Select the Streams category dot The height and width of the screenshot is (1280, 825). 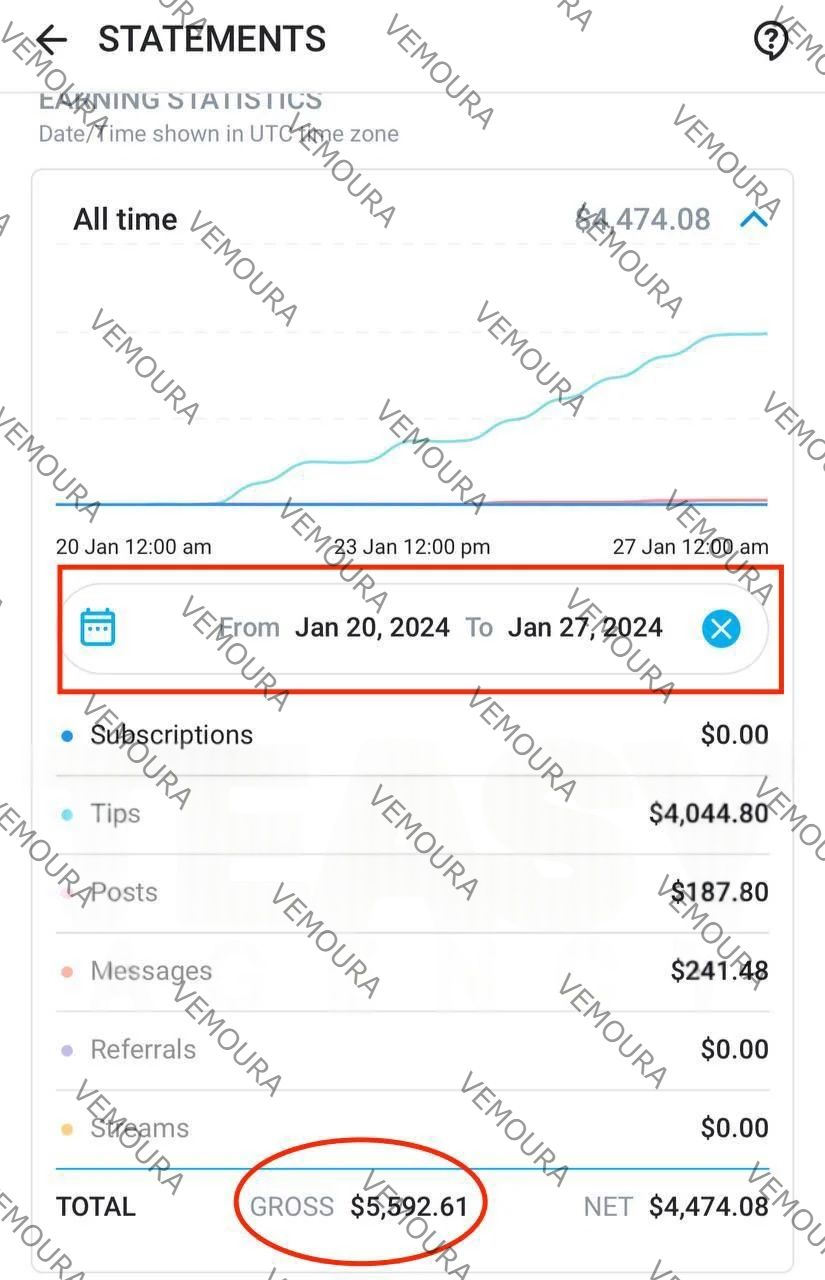click(x=66, y=1128)
